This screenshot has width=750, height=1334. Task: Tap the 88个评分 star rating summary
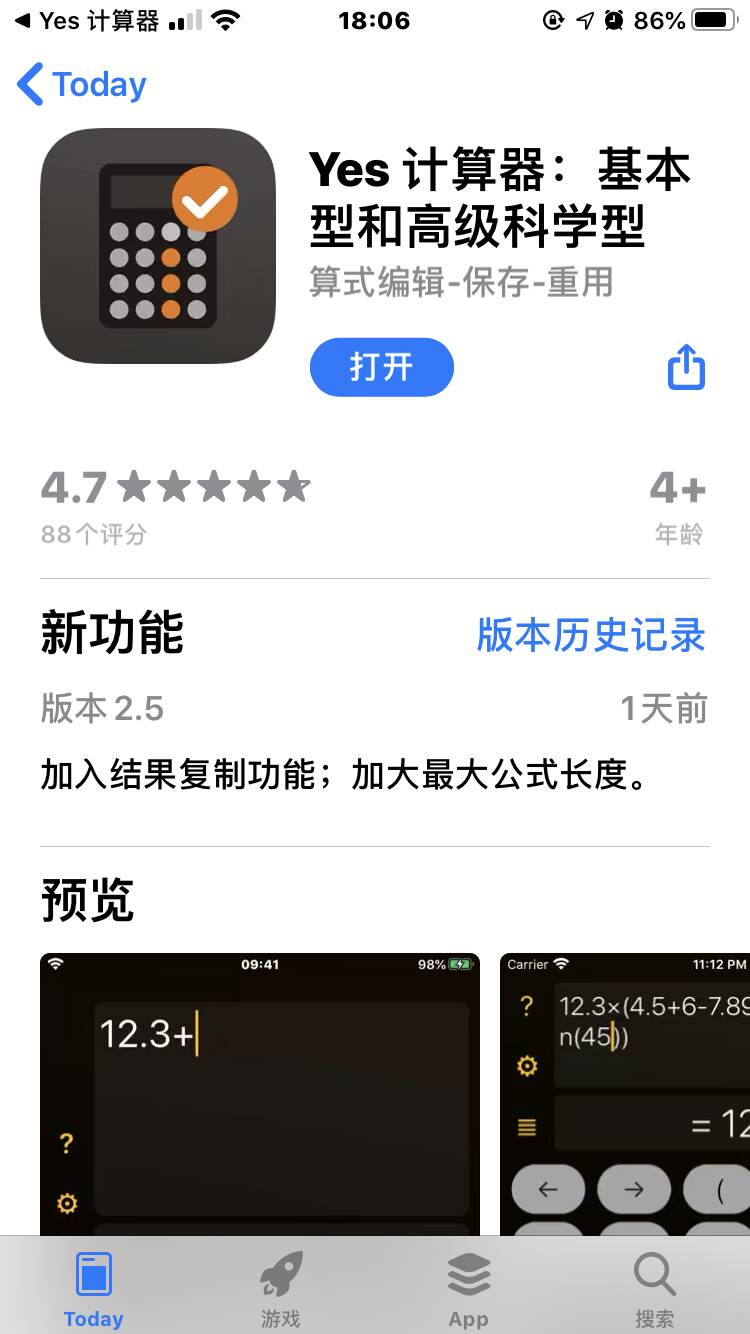[175, 508]
